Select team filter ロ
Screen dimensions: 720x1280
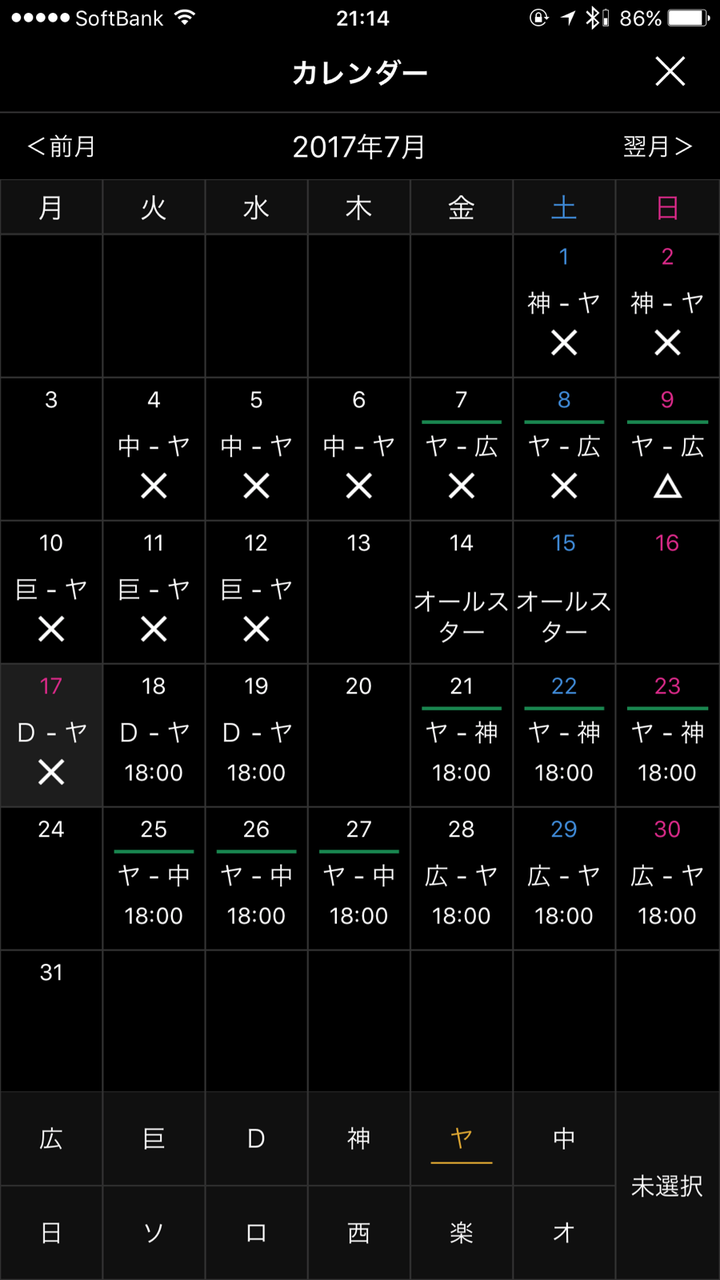click(256, 1233)
